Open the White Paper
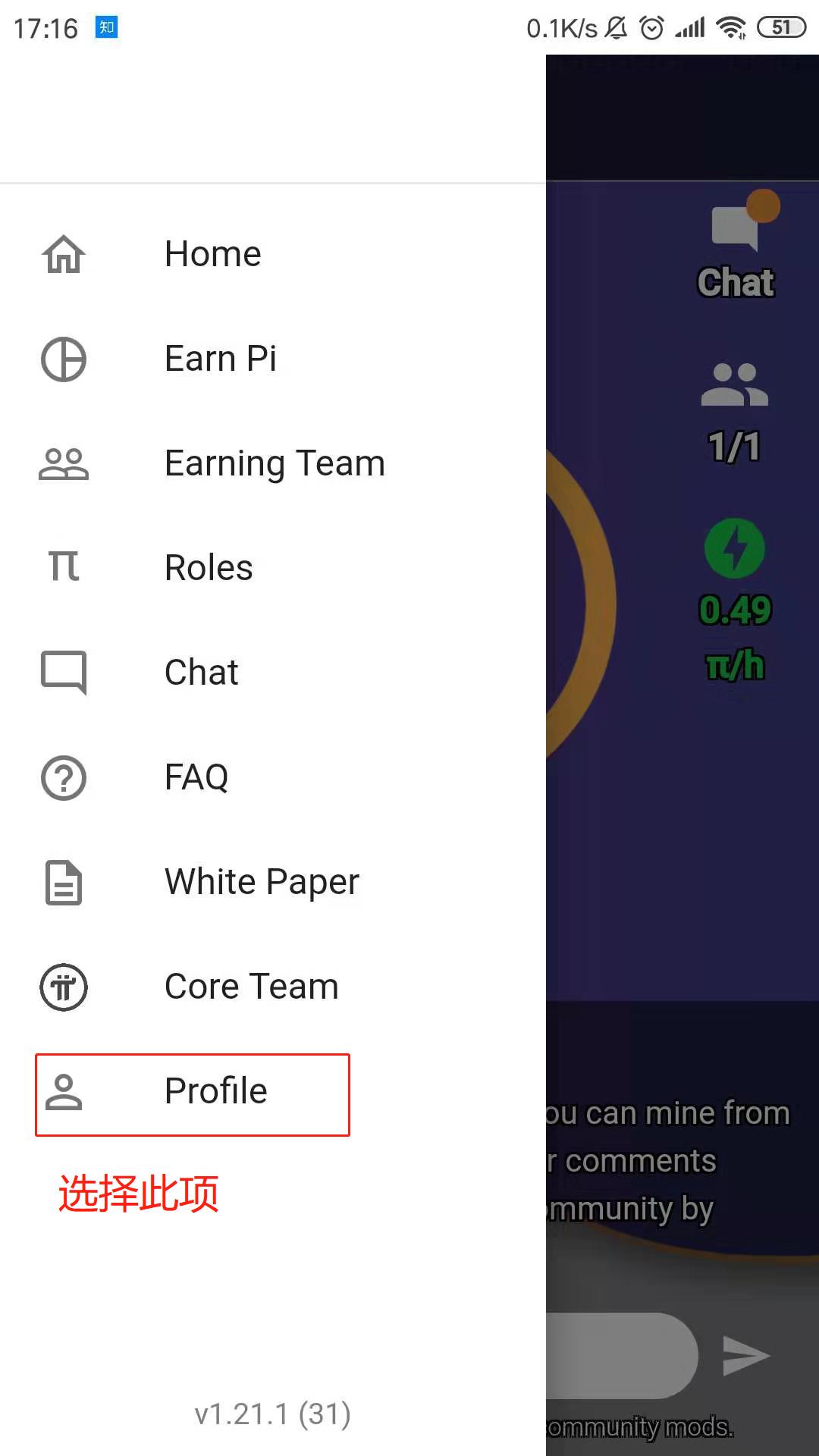 pyautogui.click(x=273, y=882)
